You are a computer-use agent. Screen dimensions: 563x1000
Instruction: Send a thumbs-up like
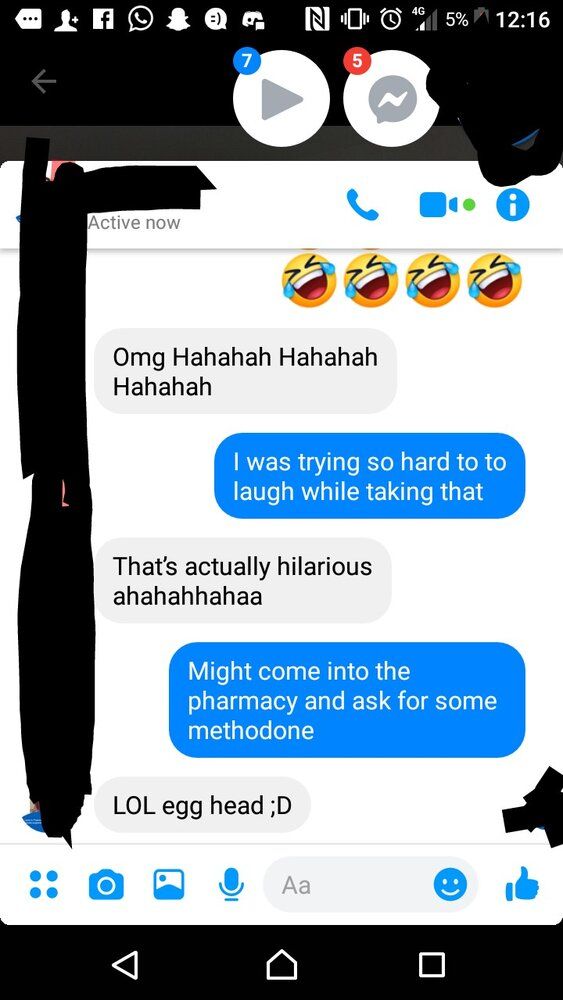point(522,884)
